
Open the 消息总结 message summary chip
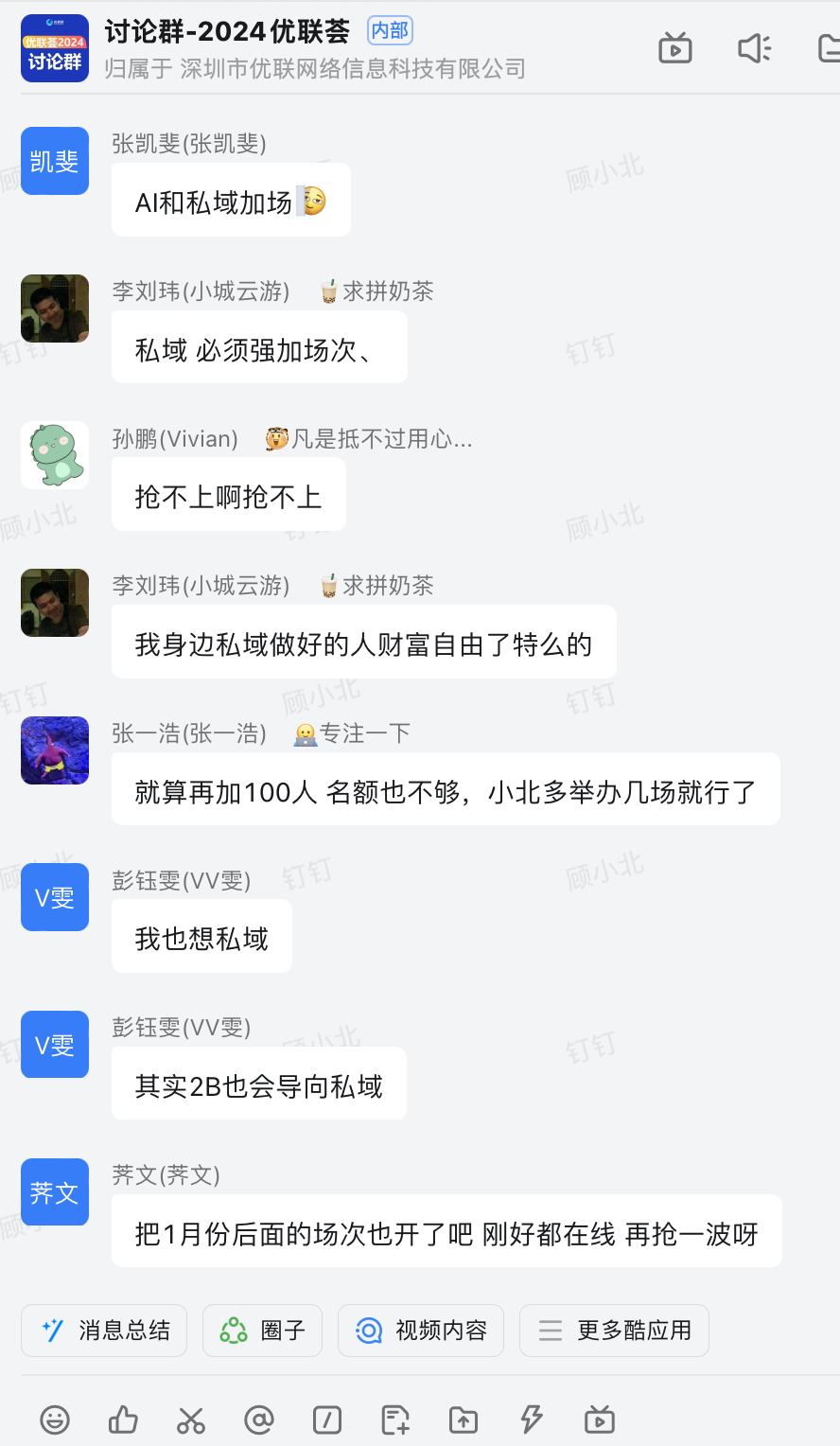104,1331
